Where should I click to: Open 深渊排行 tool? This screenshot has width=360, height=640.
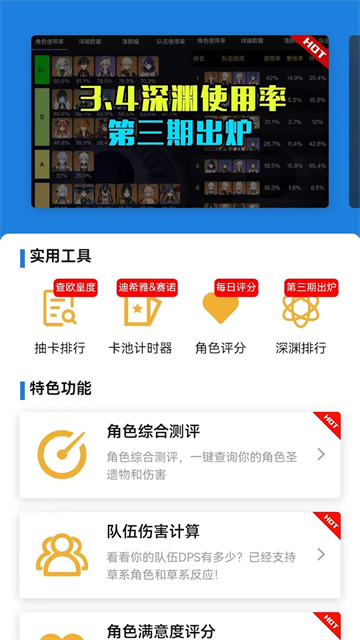(301, 318)
